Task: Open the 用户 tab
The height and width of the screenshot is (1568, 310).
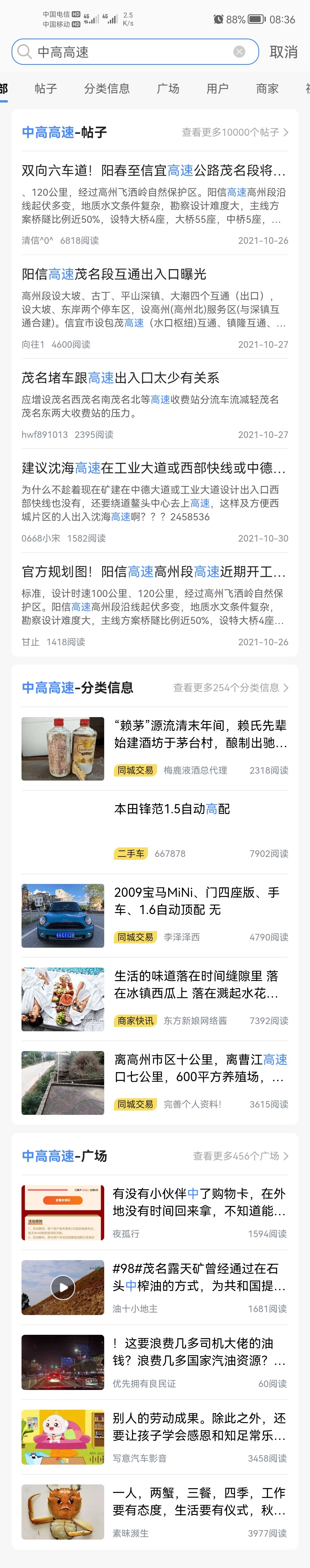Action: click(218, 89)
